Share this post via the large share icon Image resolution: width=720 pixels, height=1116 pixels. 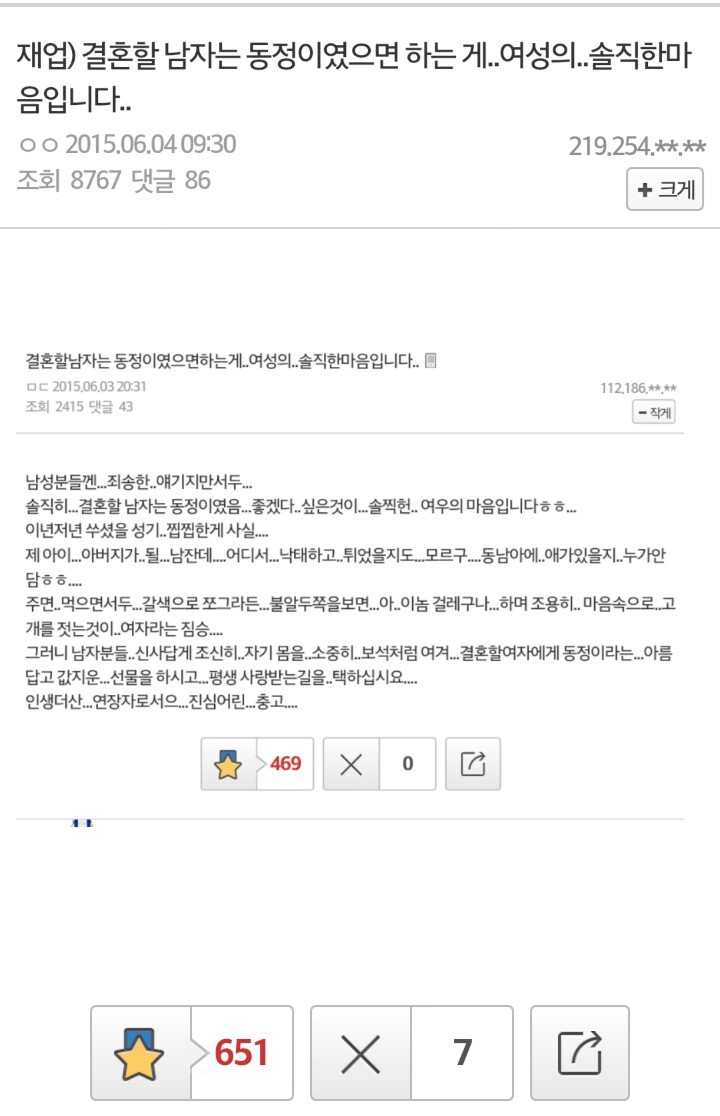(580, 1053)
